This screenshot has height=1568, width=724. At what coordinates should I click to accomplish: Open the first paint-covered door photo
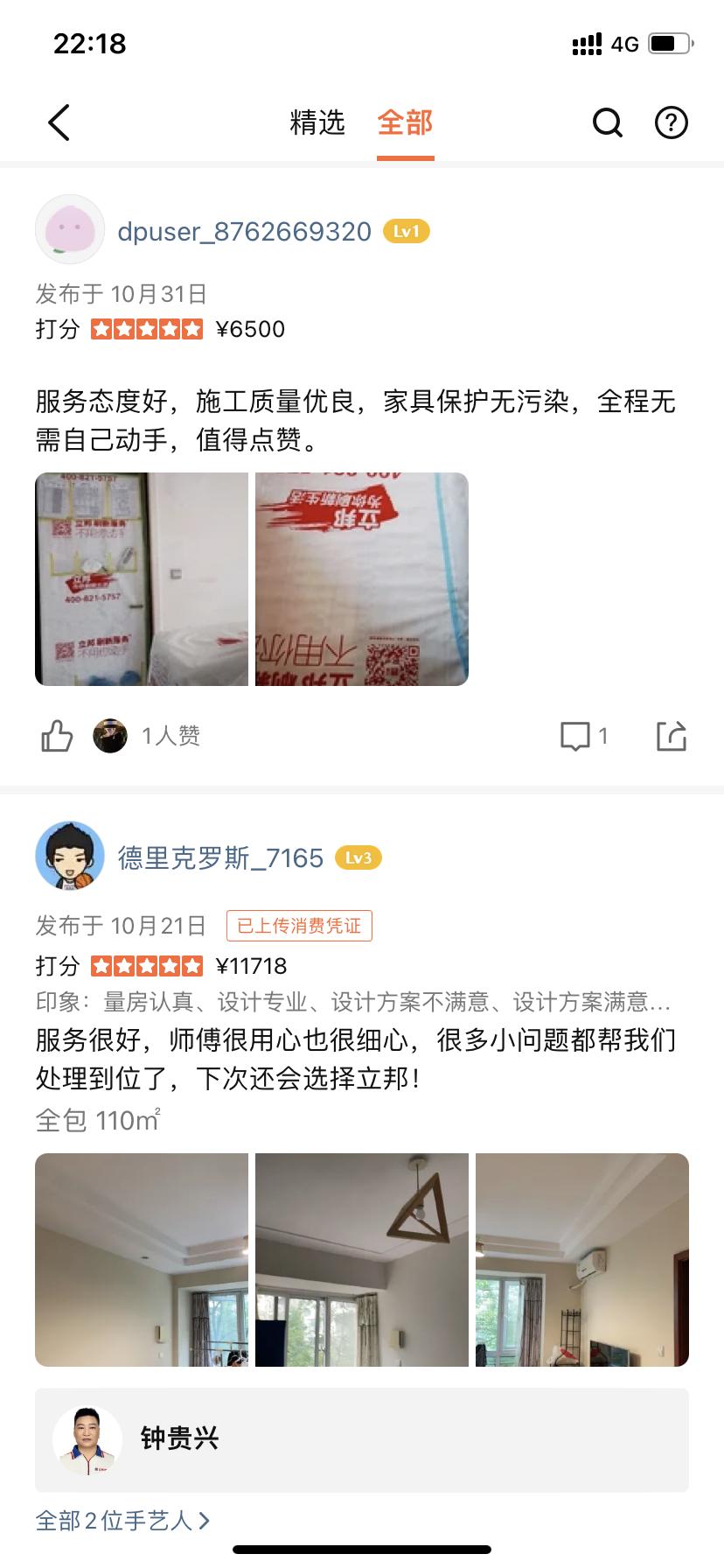click(x=140, y=577)
